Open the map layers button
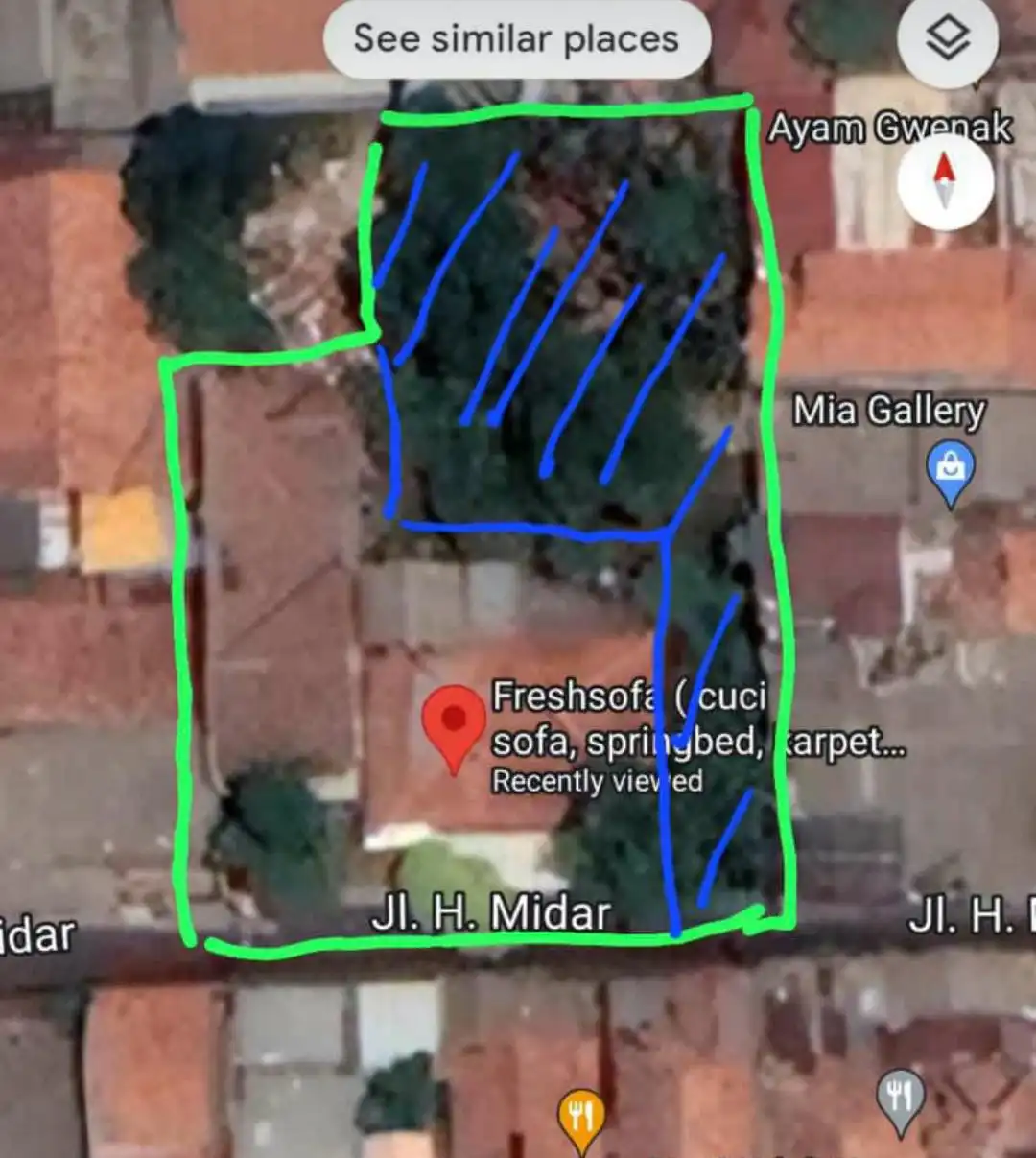The image size is (1036, 1158). tap(947, 39)
